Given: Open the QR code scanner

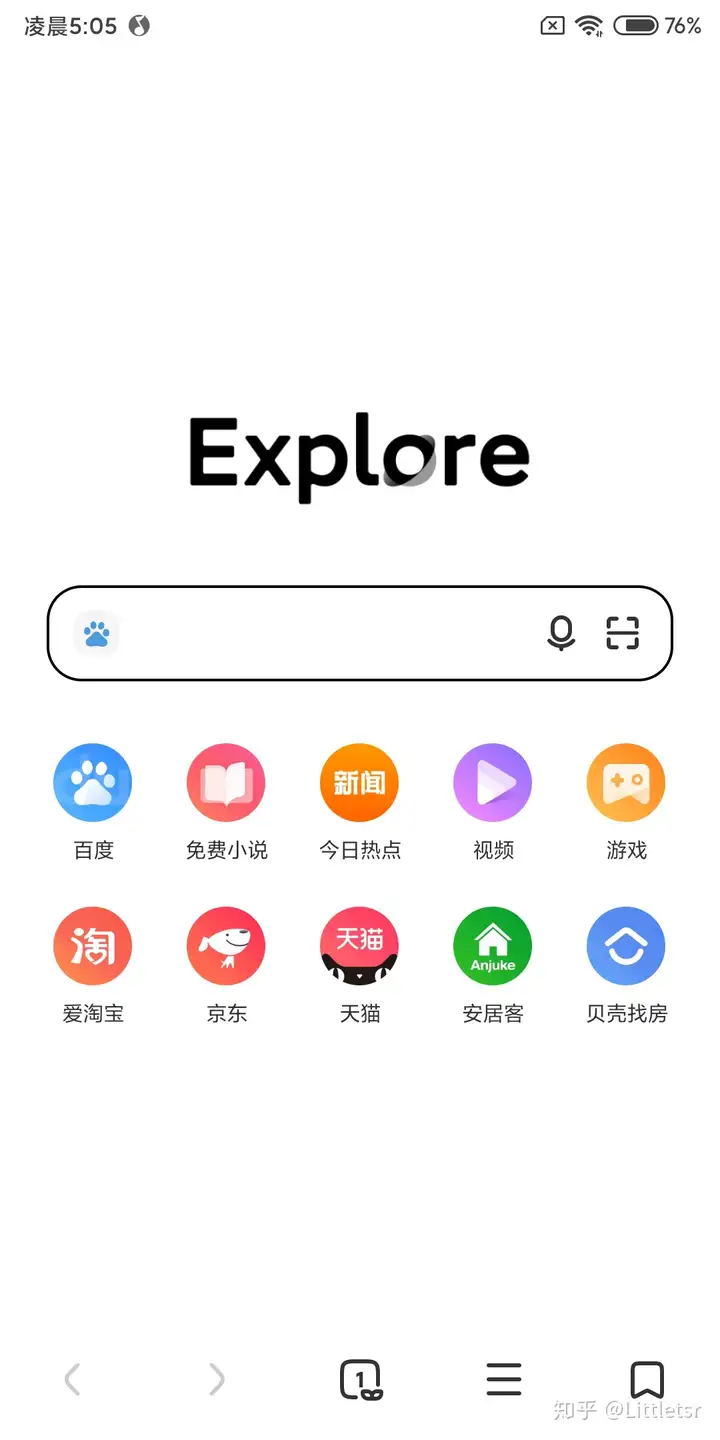Looking at the screenshot, I should point(622,633).
